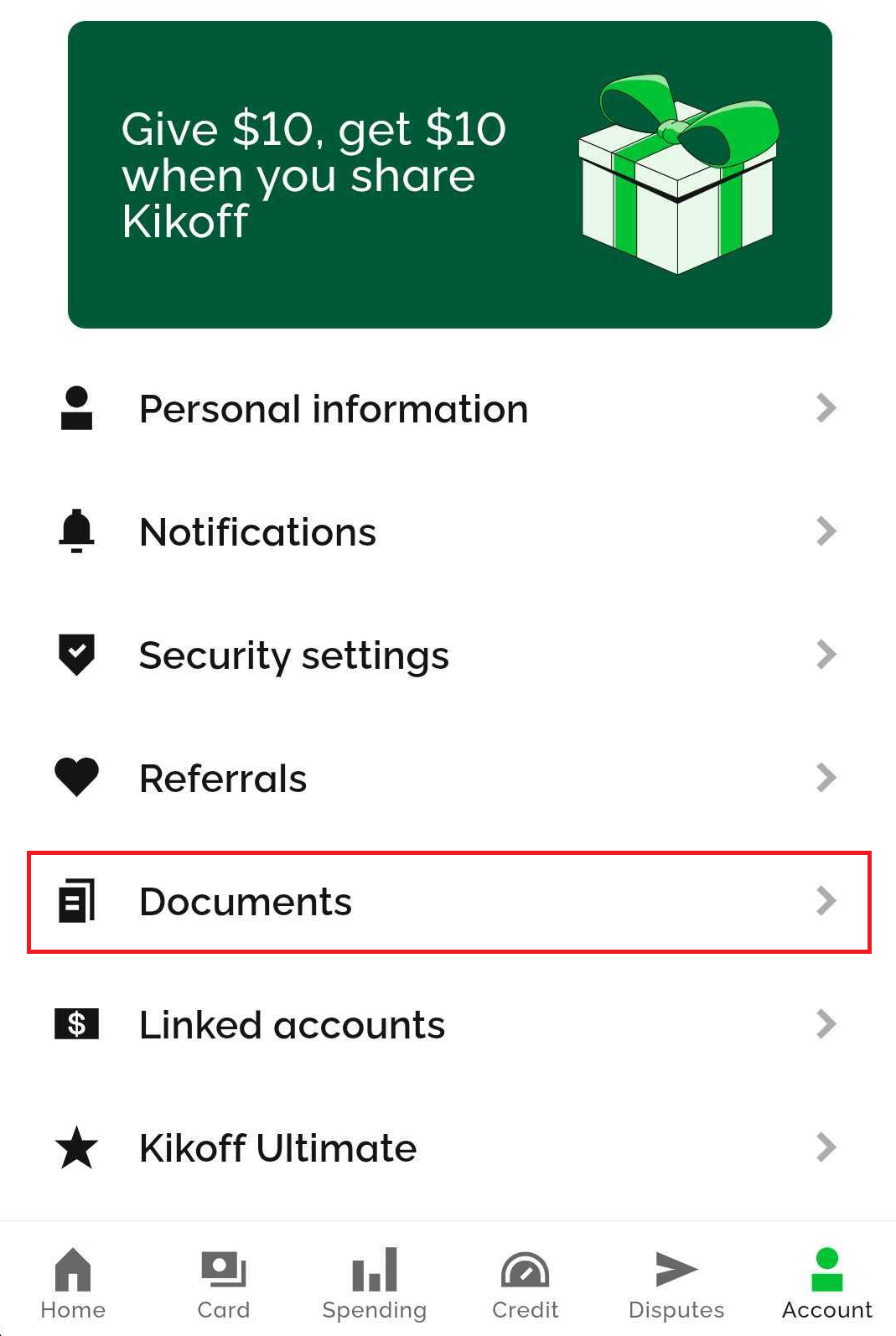896x1336 pixels.
Task: Open the Disputes tab
Action: tap(676, 1283)
